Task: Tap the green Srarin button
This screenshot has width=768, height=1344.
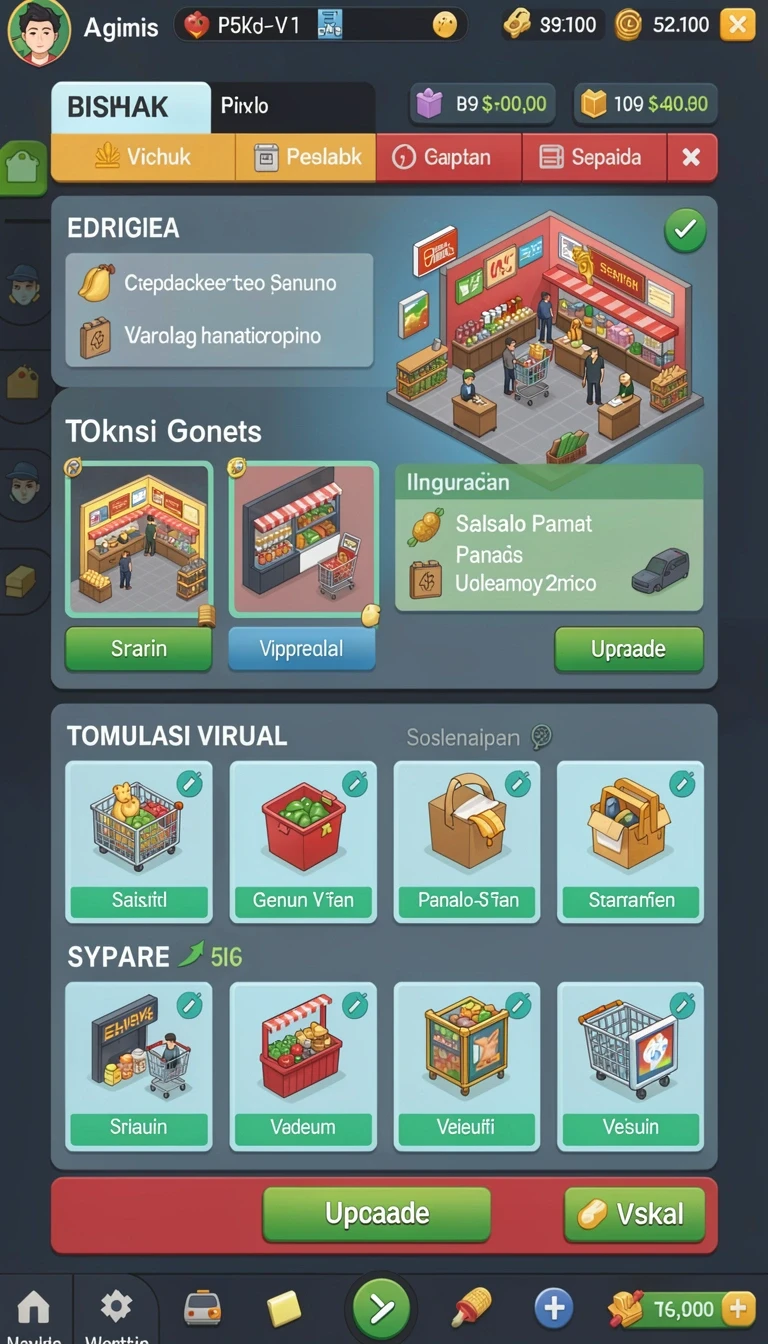Action: [x=139, y=648]
